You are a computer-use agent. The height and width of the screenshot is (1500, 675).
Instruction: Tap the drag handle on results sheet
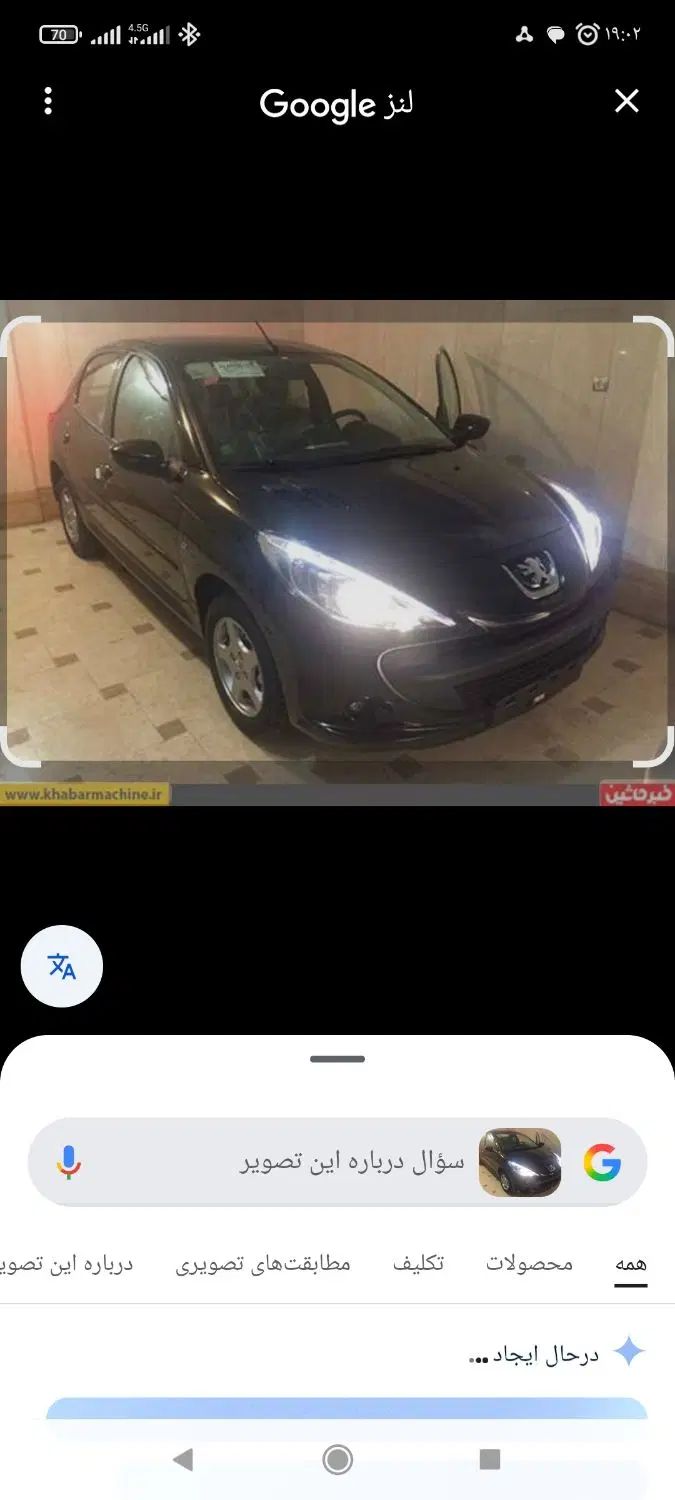pyautogui.click(x=337, y=1059)
